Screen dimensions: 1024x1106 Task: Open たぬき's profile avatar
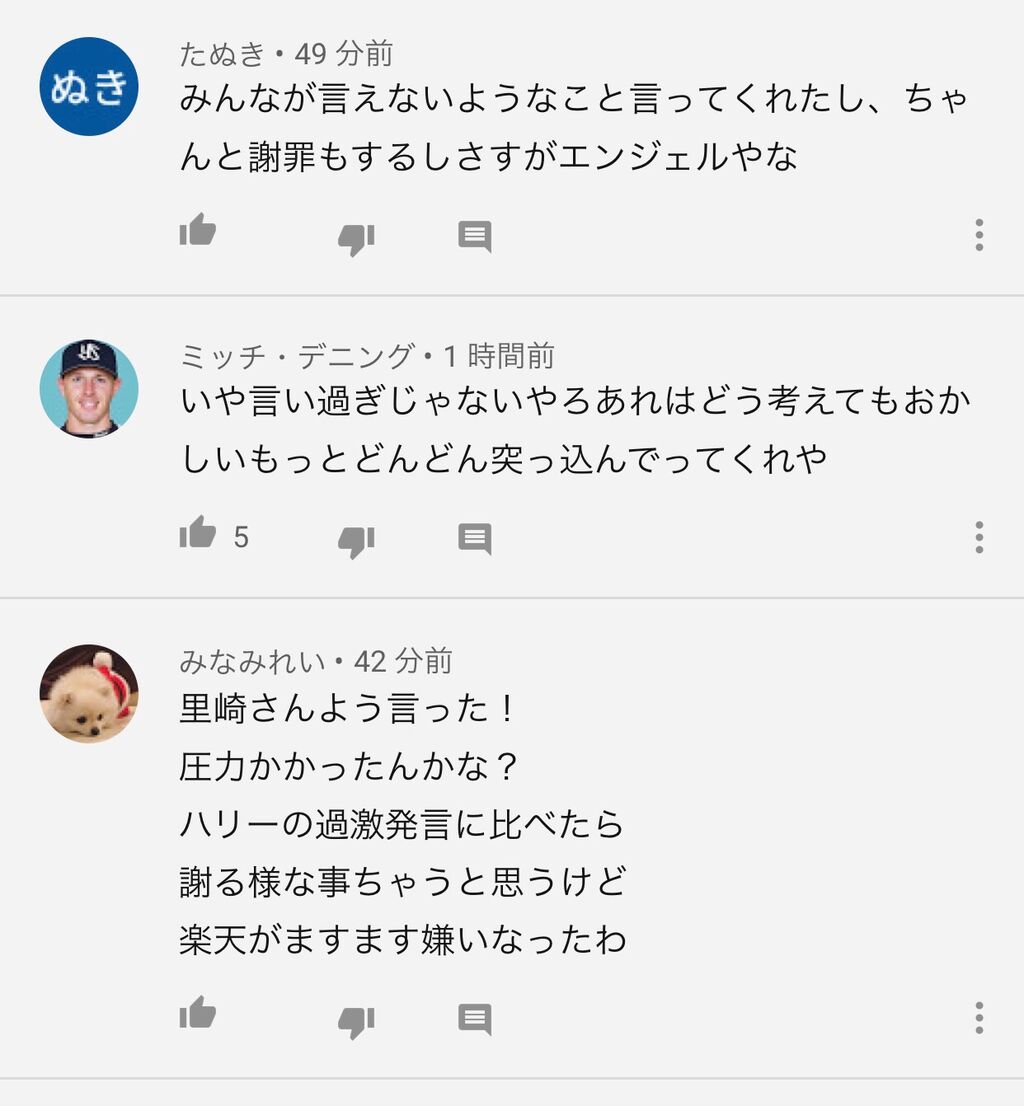(x=89, y=87)
